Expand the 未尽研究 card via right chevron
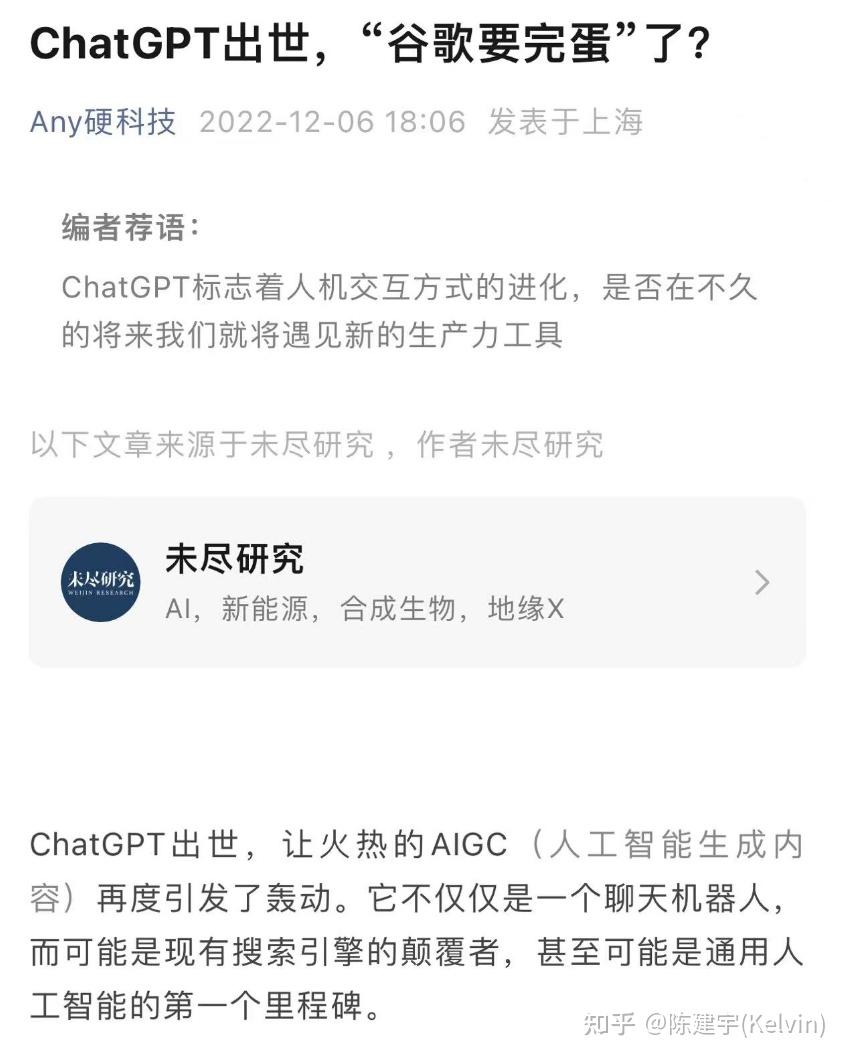This screenshot has width=848, height=1060. (762, 581)
